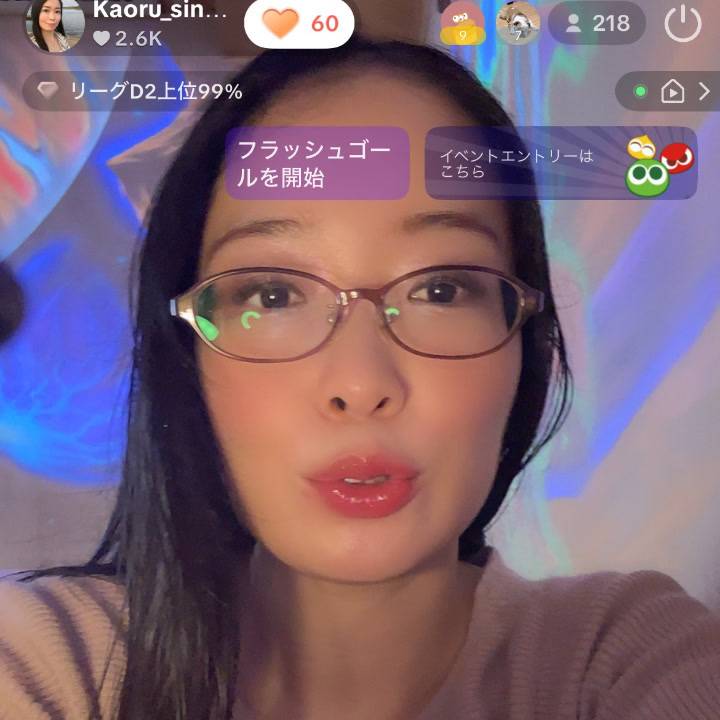View top gifter avatar with rank 9

click(x=462, y=23)
